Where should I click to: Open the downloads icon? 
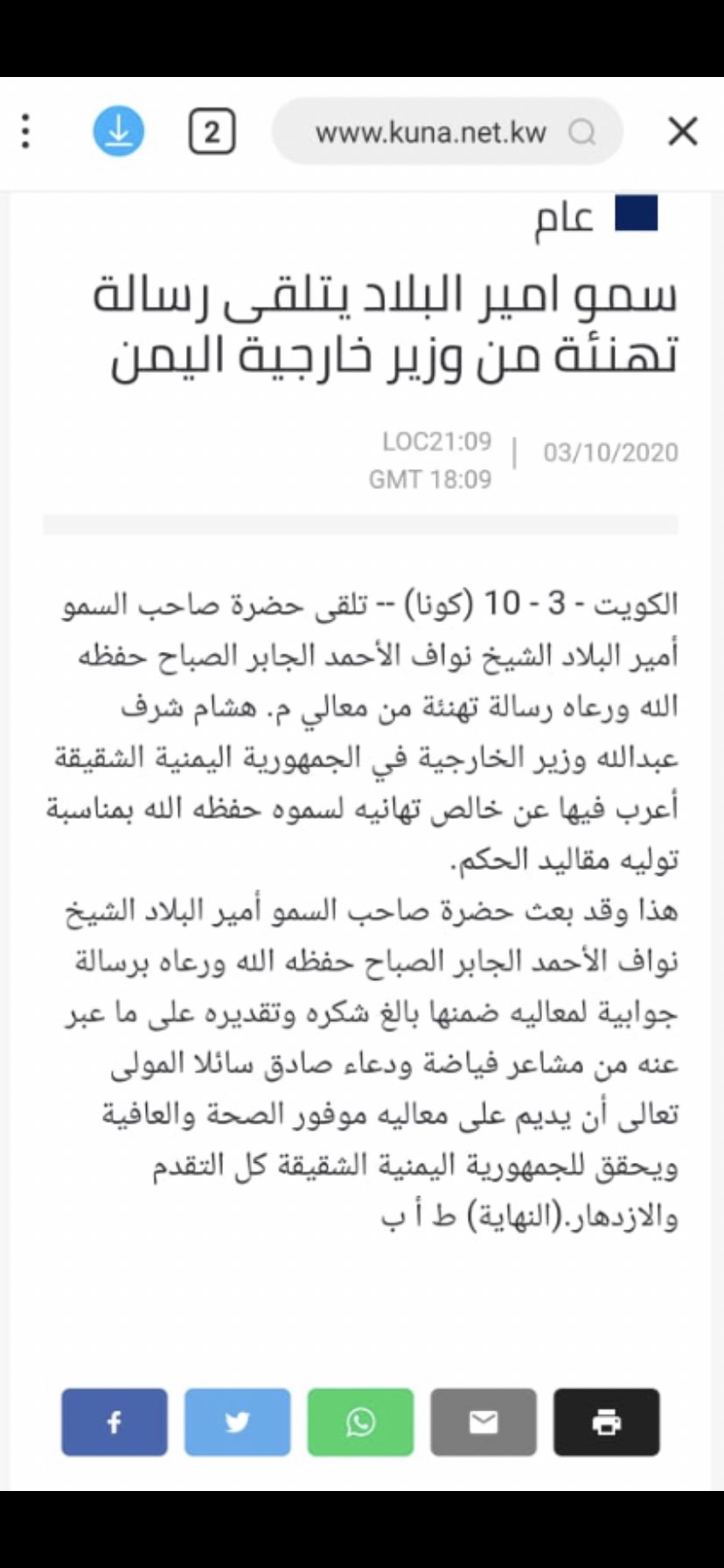pos(119,131)
